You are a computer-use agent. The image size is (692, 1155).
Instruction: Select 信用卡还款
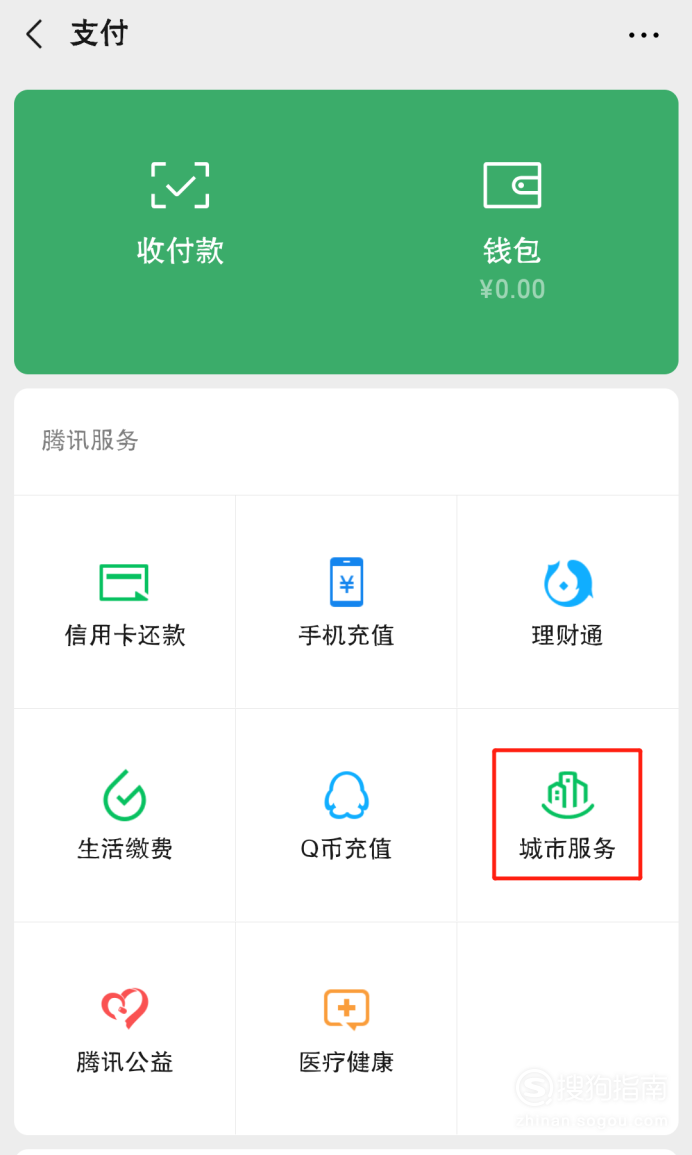(x=125, y=603)
